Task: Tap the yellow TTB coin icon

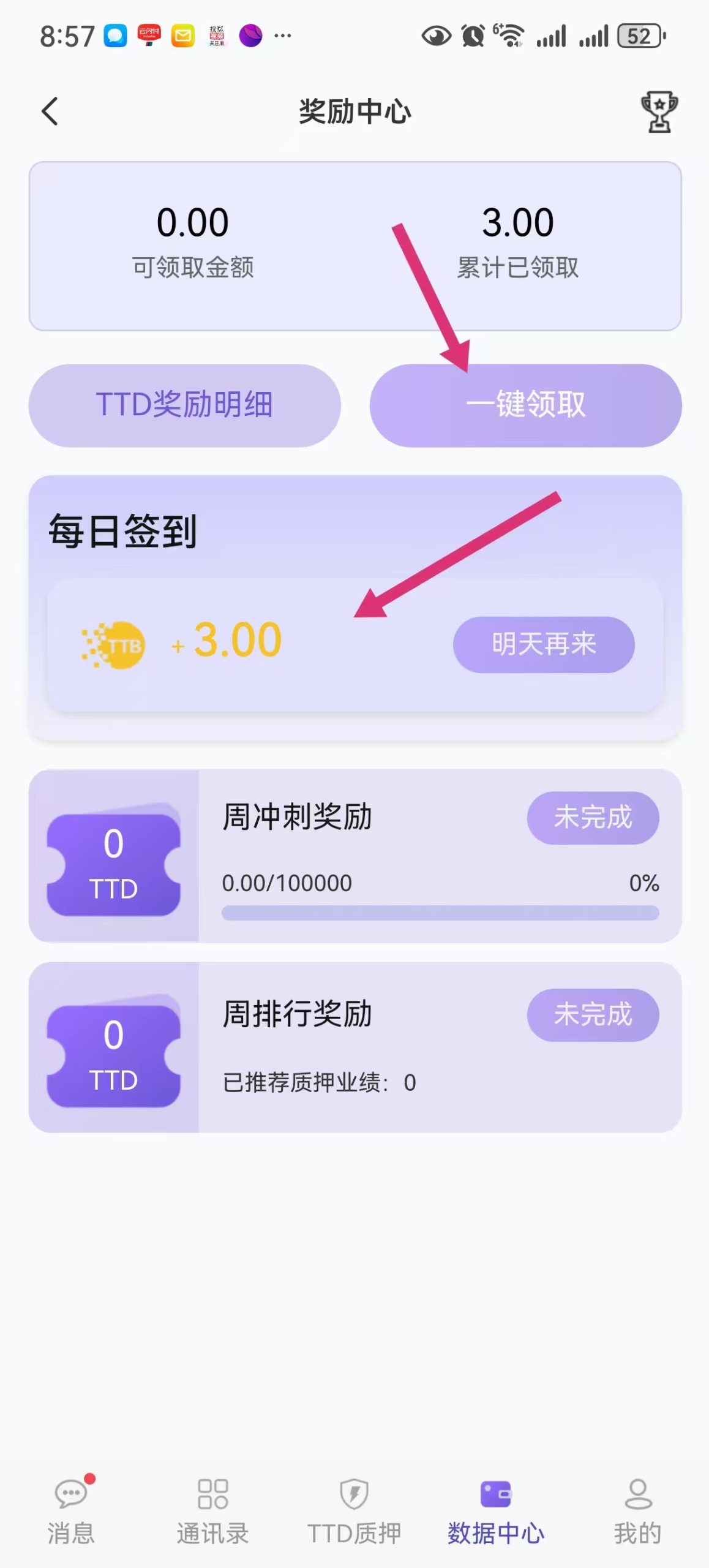Action: [x=114, y=643]
